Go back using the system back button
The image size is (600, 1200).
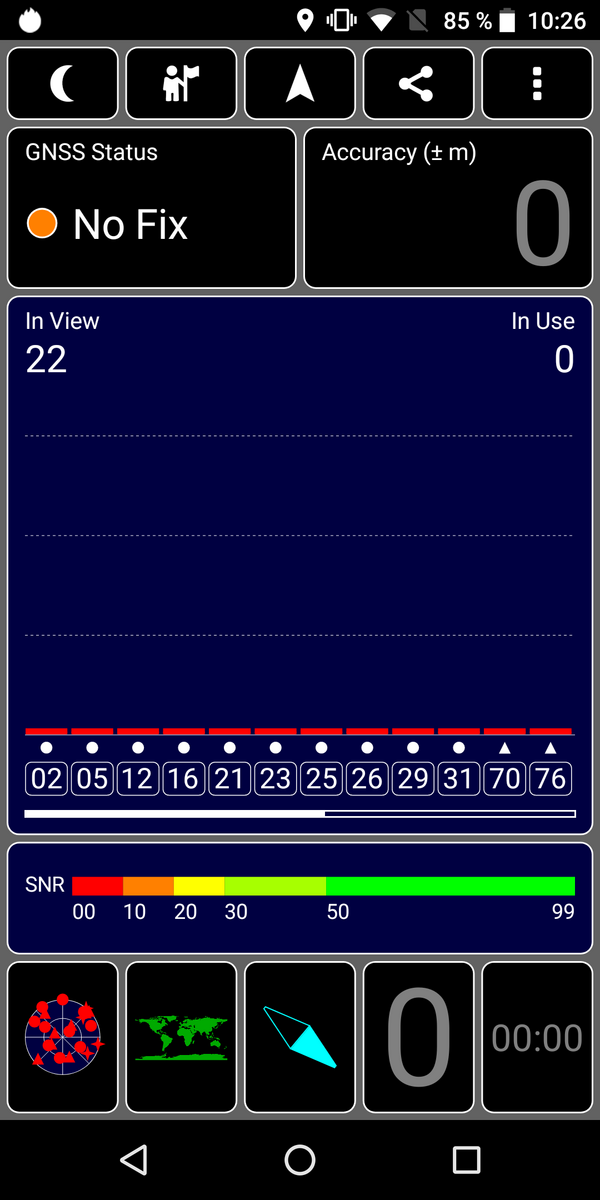[133, 1159]
